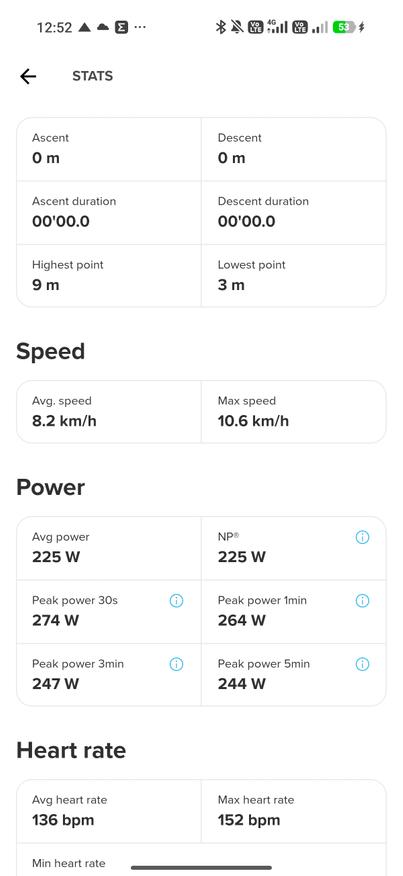Go back from the Stats screen
The image size is (403, 876).
click(x=28, y=77)
